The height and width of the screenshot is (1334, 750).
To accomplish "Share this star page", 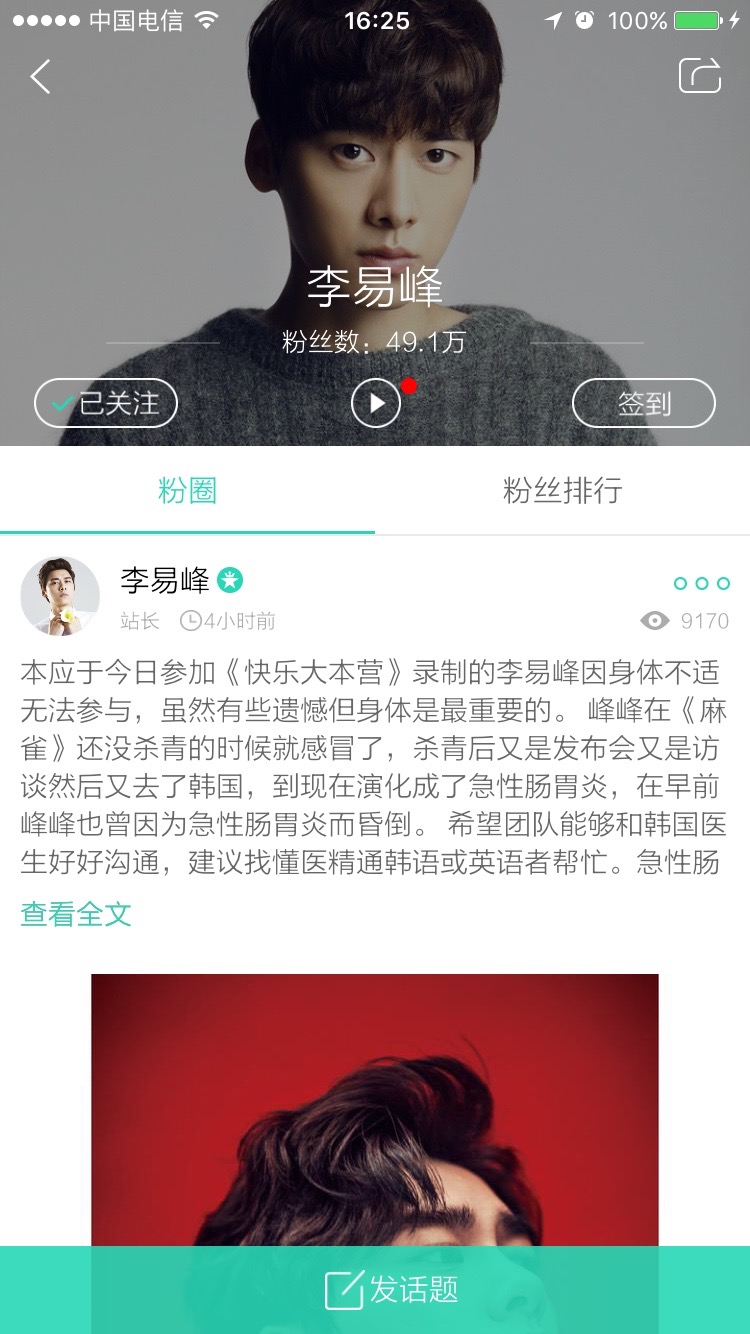I will click(699, 76).
